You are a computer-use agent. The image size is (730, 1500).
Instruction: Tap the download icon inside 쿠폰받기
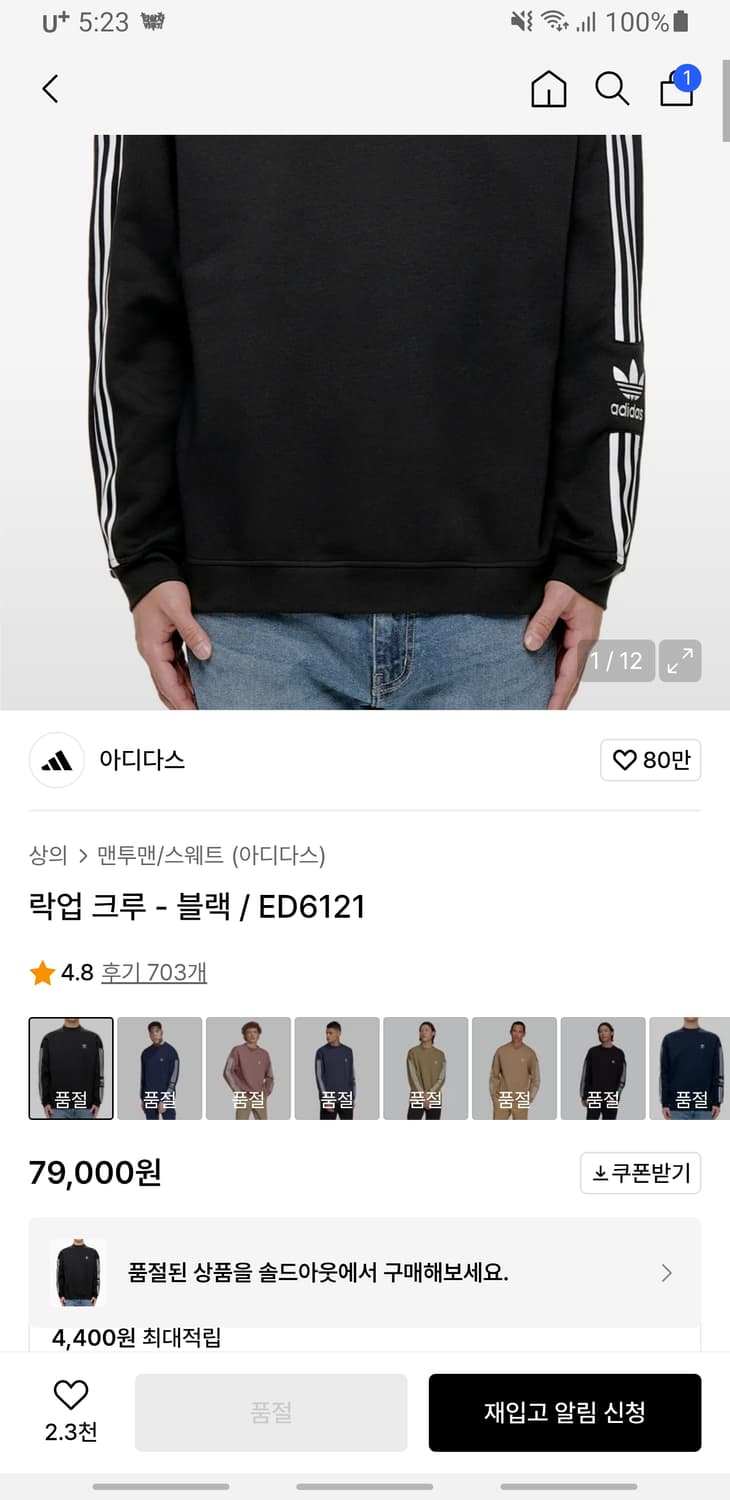coord(600,1172)
